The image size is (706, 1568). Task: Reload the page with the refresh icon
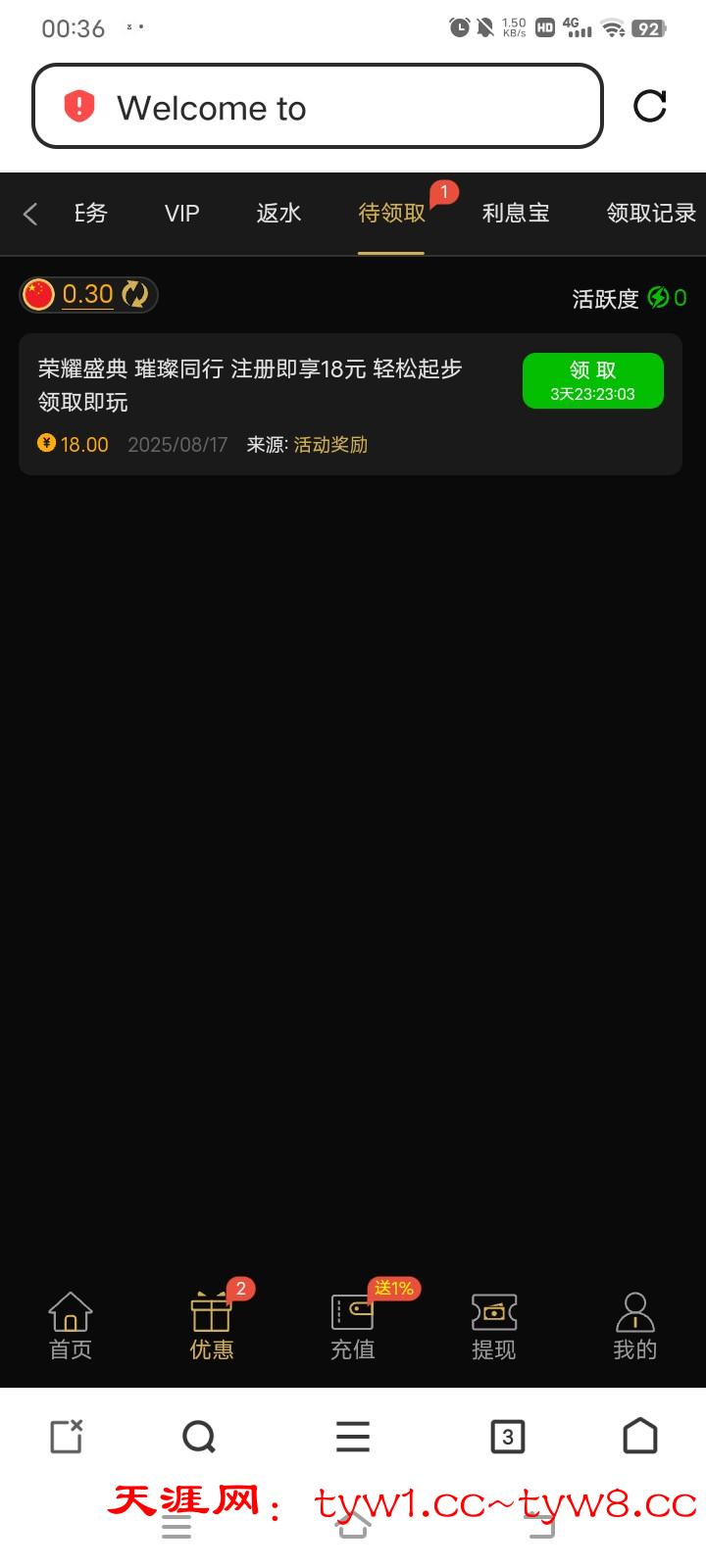click(x=650, y=106)
